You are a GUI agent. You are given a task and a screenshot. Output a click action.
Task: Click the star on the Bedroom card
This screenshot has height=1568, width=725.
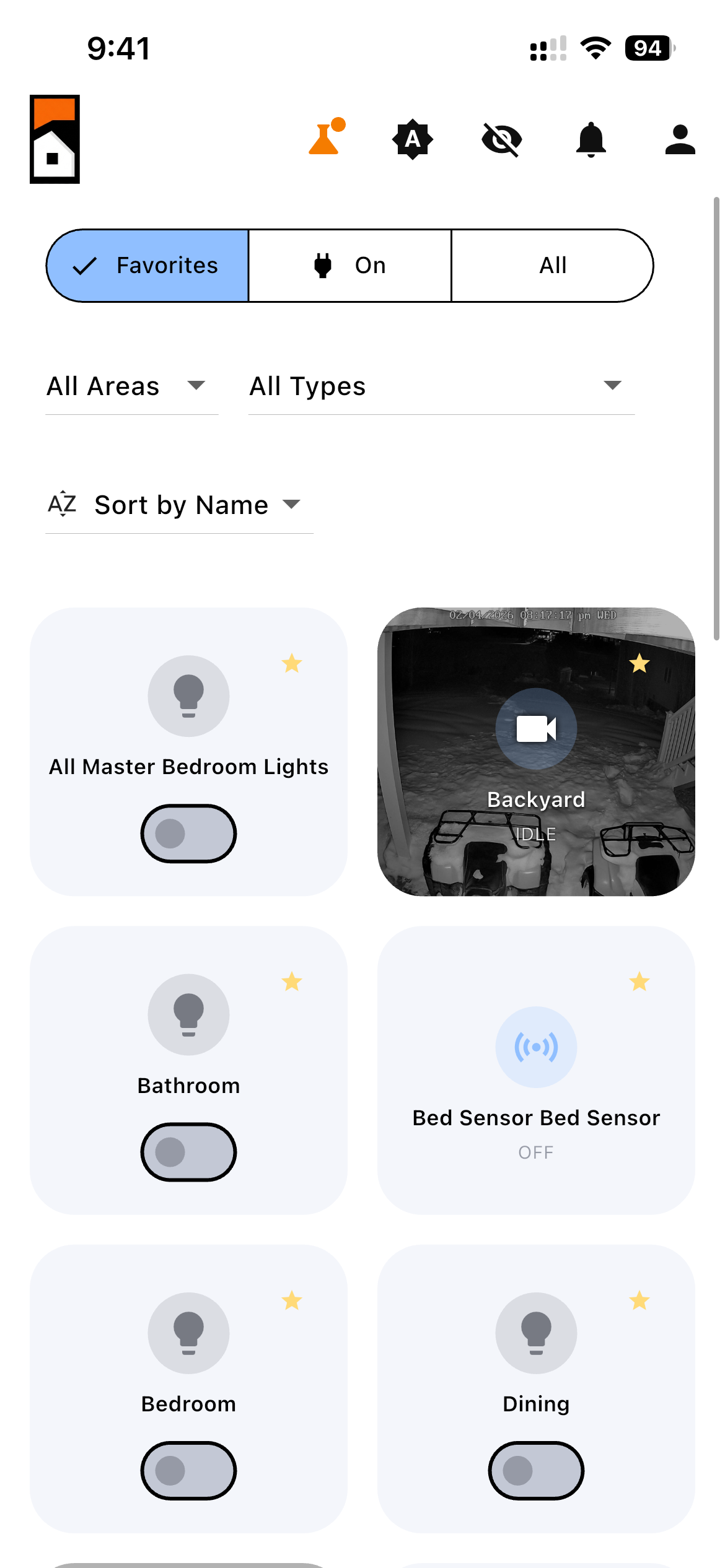(292, 1302)
